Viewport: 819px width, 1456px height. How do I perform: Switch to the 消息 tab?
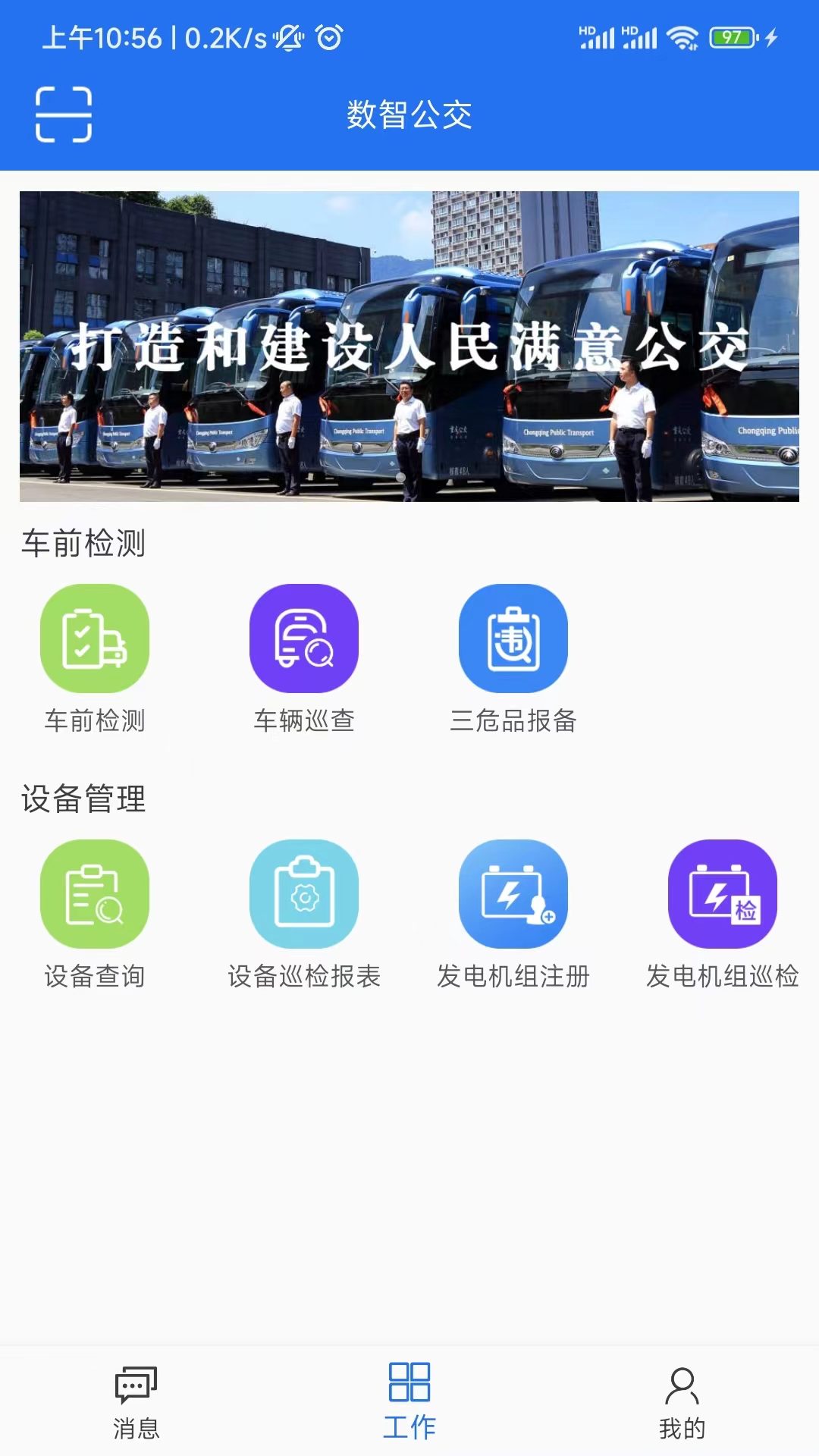click(x=136, y=1402)
